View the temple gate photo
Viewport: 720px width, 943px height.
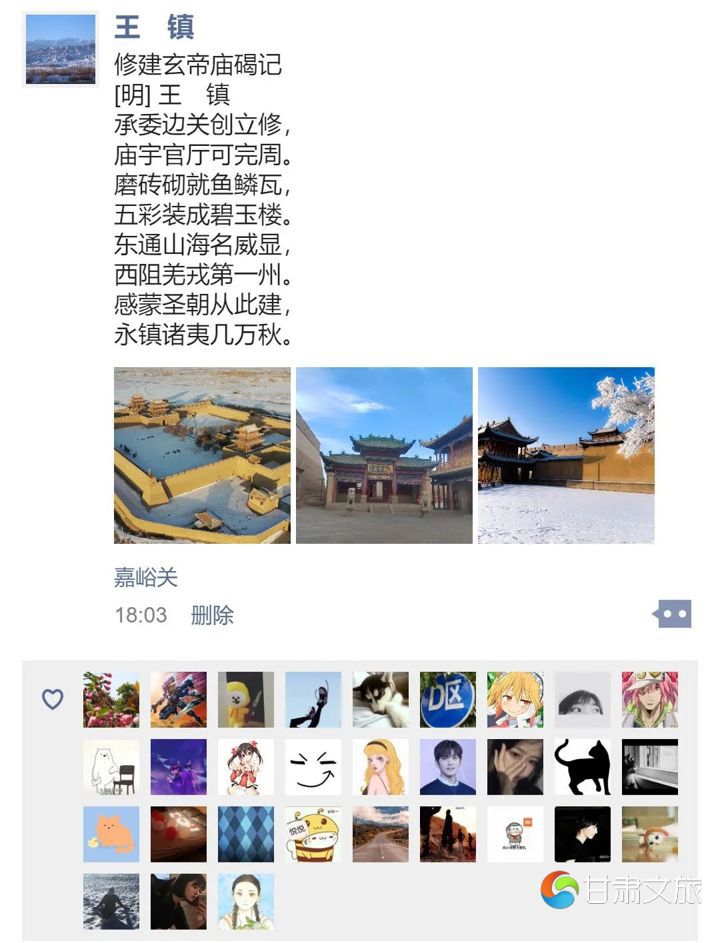pyautogui.click(x=384, y=455)
